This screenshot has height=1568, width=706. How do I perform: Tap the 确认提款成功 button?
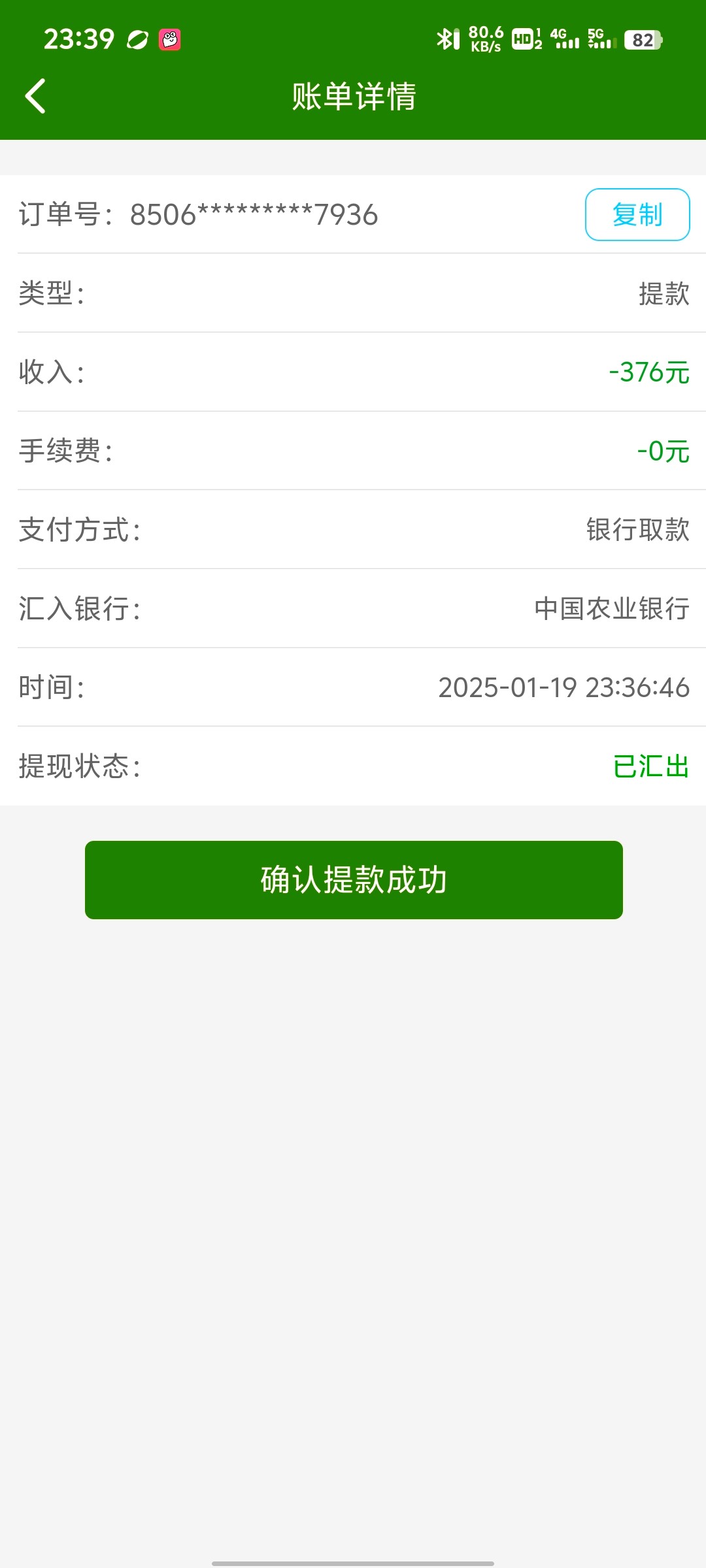coord(354,879)
